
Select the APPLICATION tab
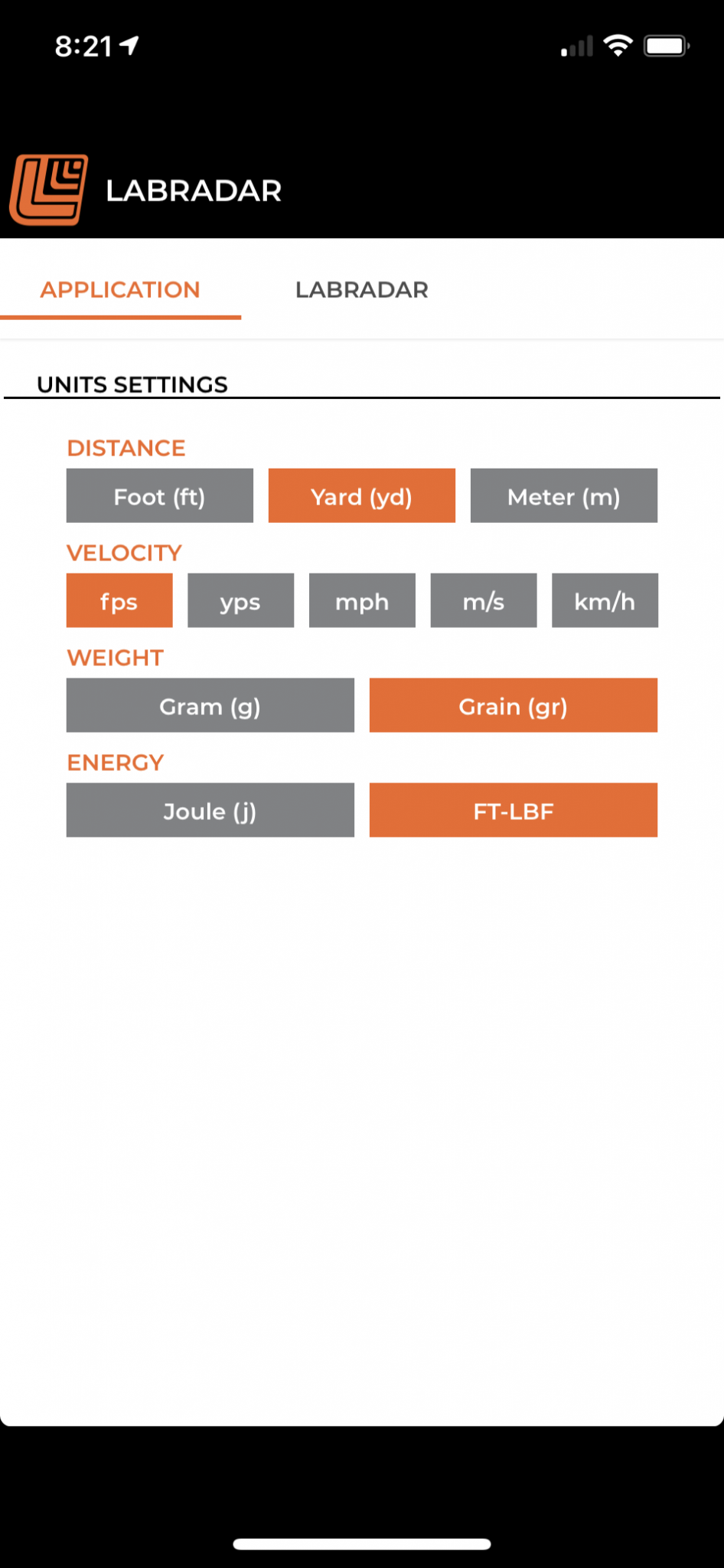coord(120,290)
